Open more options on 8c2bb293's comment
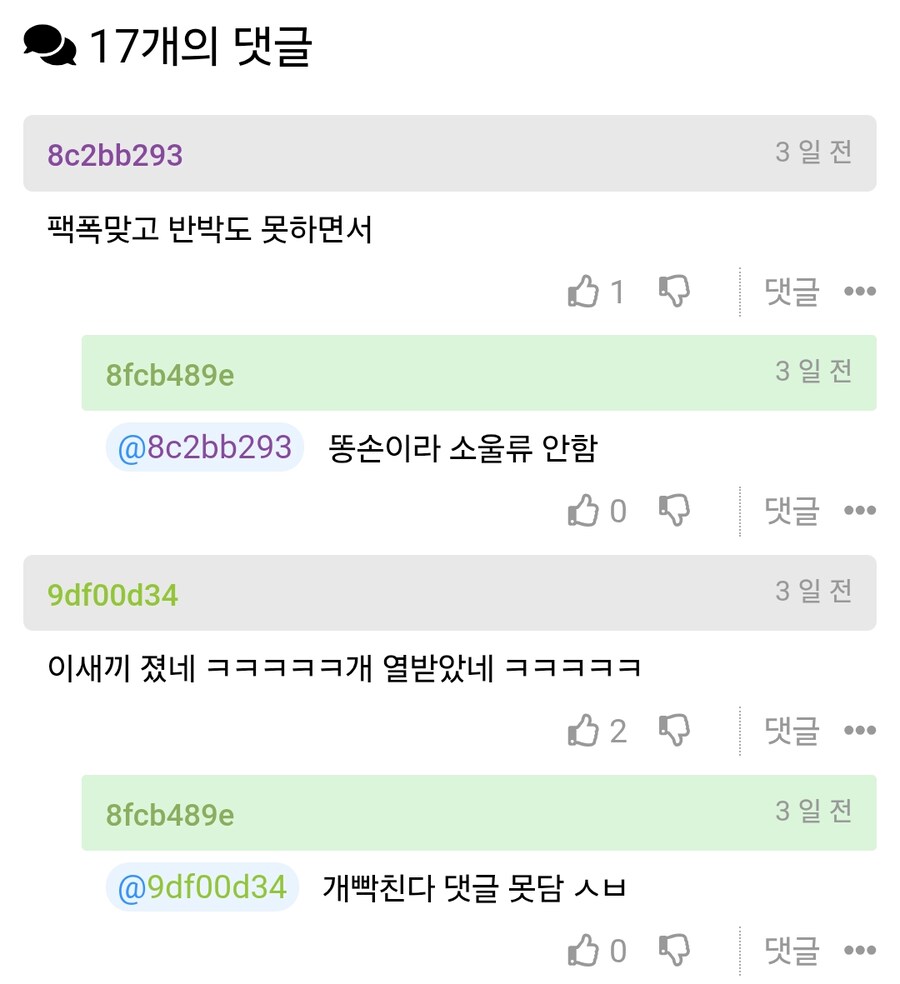Screen dimensions: 900x984 (859, 292)
